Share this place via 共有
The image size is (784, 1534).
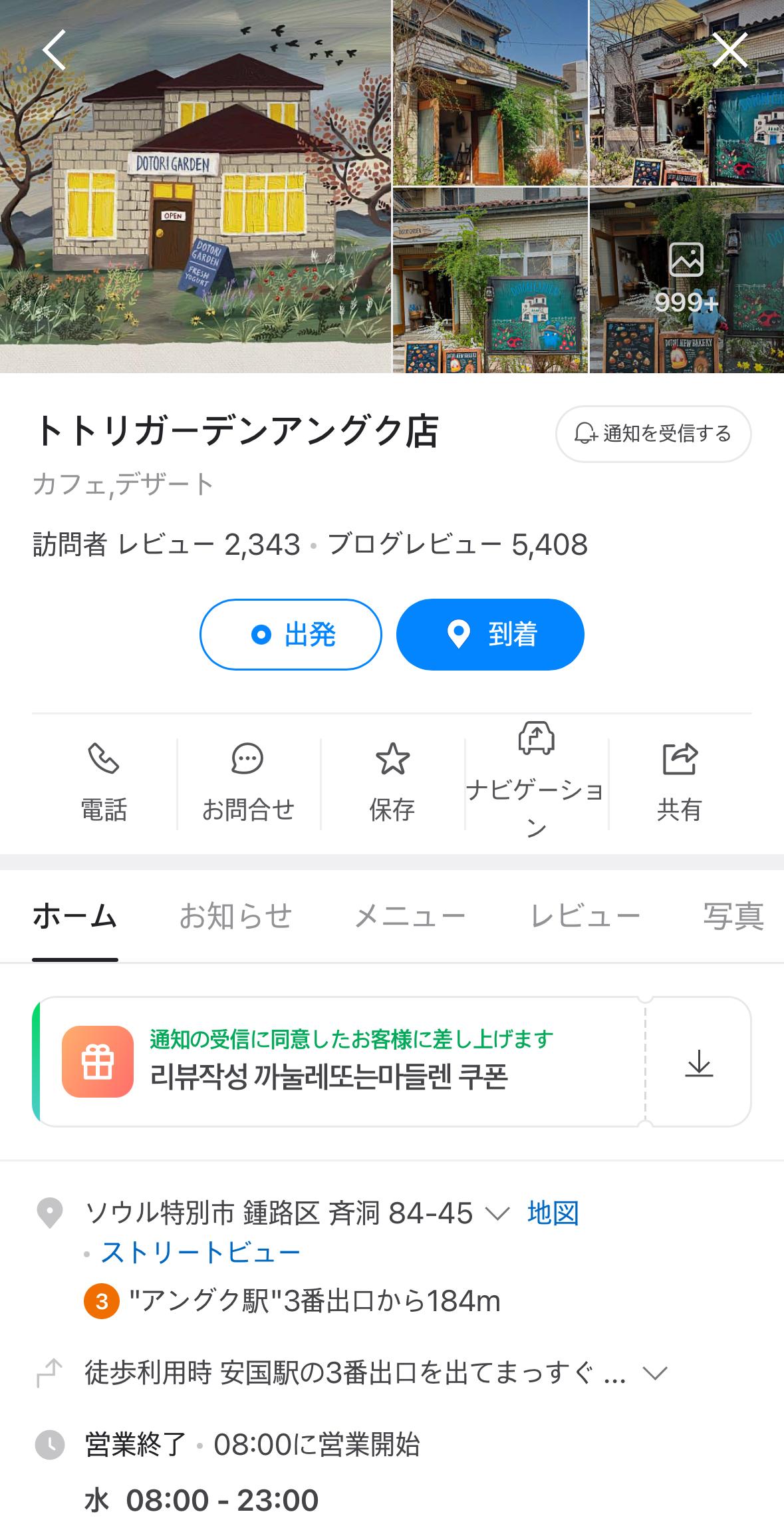coord(680,783)
